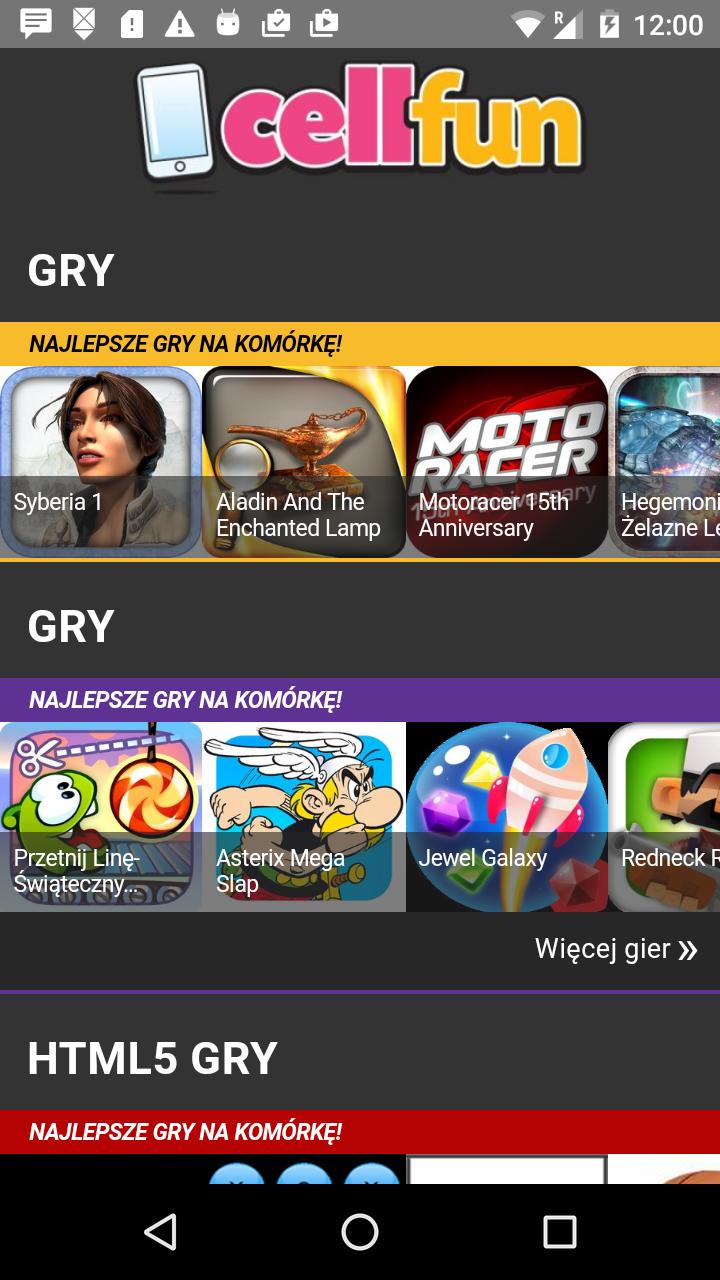This screenshot has width=720, height=1280.
Task: Open the Jewel Galaxy game
Action: [507, 817]
